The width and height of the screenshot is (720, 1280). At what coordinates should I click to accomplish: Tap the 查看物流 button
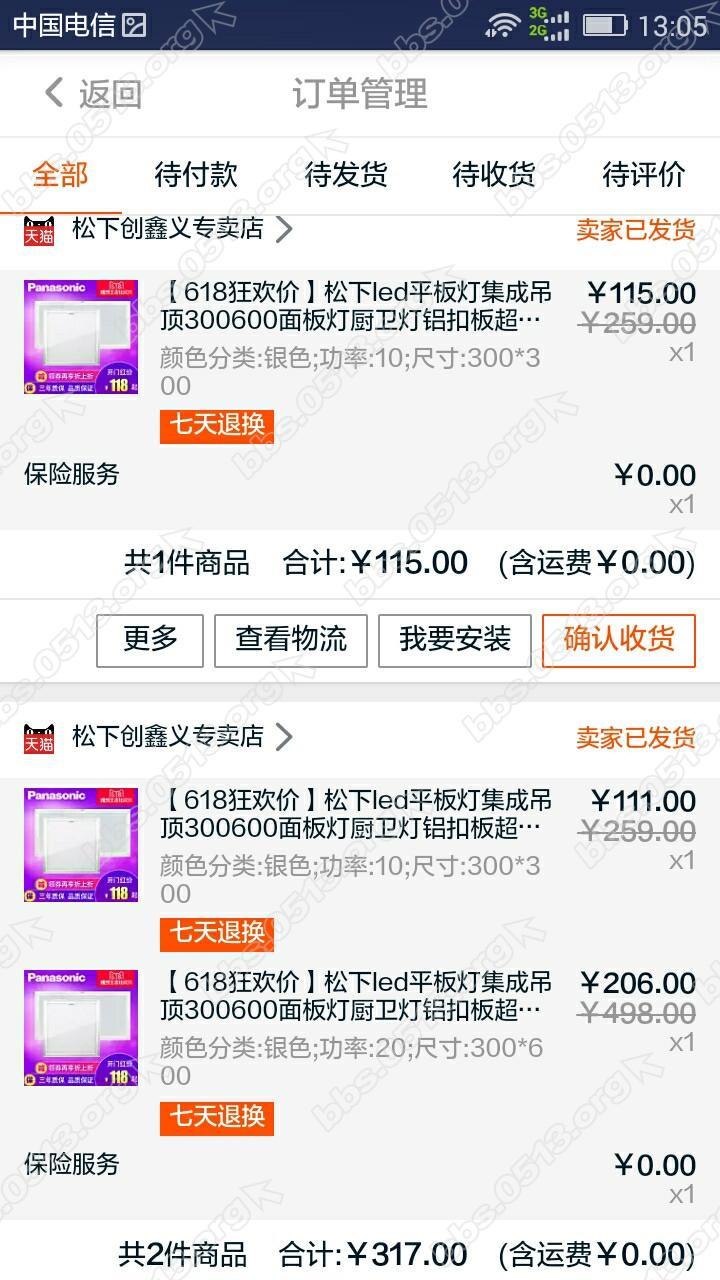[291, 640]
